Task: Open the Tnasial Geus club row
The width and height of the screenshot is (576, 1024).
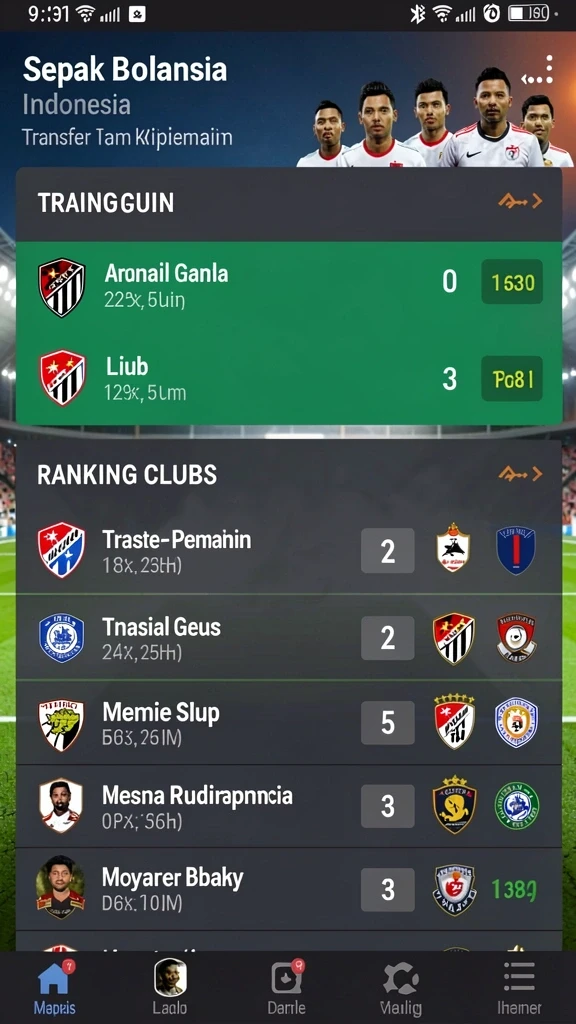Action: [x=289, y=637]
